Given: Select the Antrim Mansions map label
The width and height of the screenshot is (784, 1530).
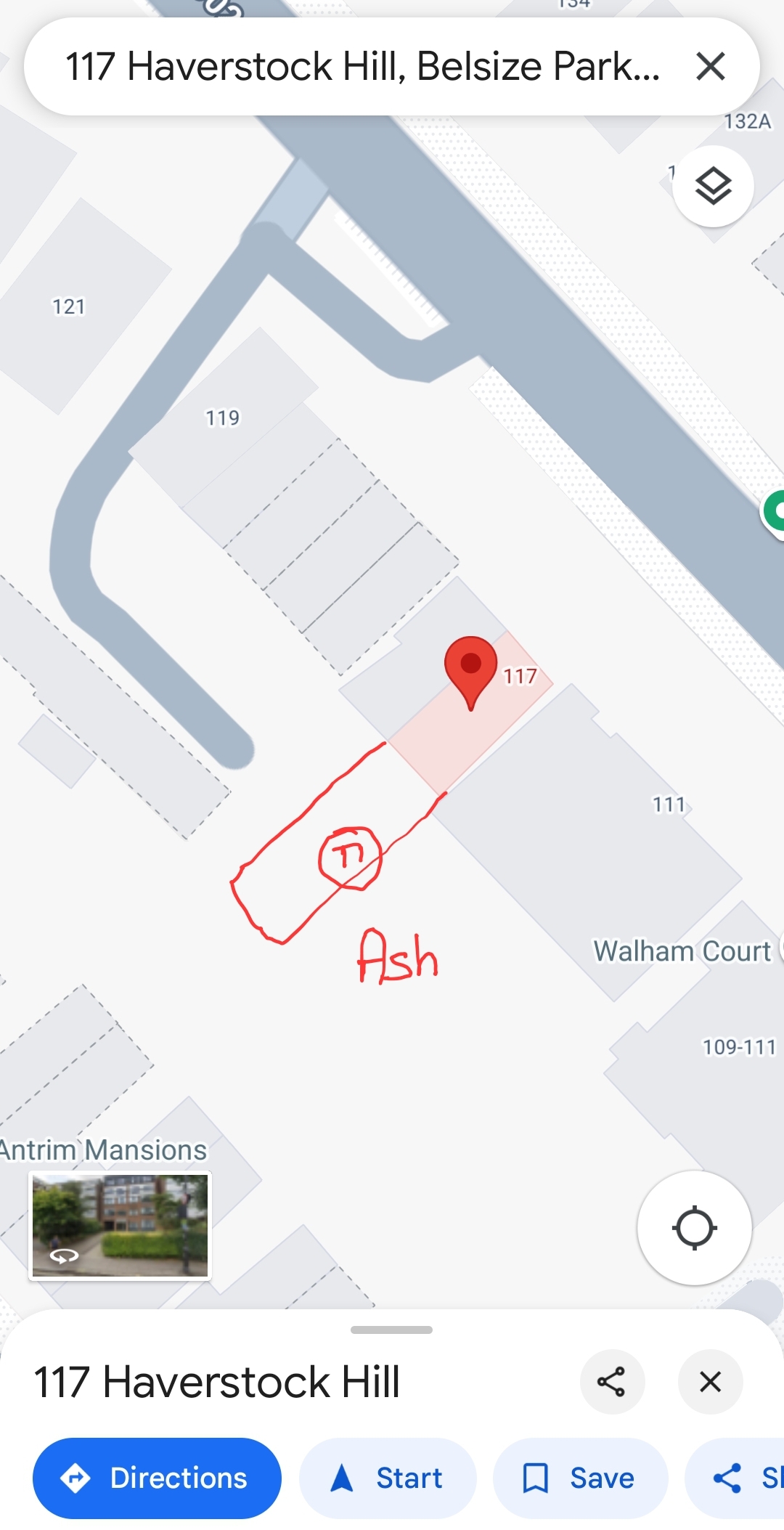Looking at the screenshot, I should tap(103, 1149).
